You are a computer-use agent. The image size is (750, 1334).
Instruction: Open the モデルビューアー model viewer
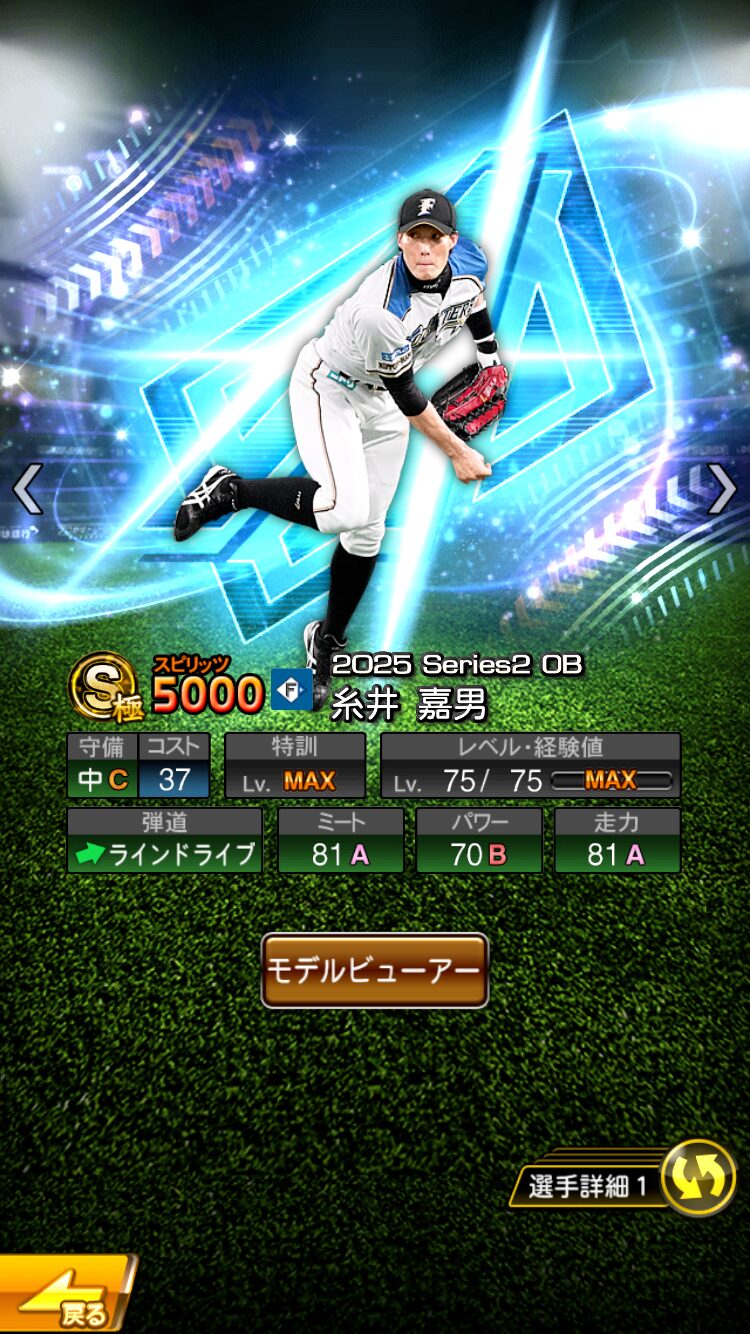tap(374, 970)
